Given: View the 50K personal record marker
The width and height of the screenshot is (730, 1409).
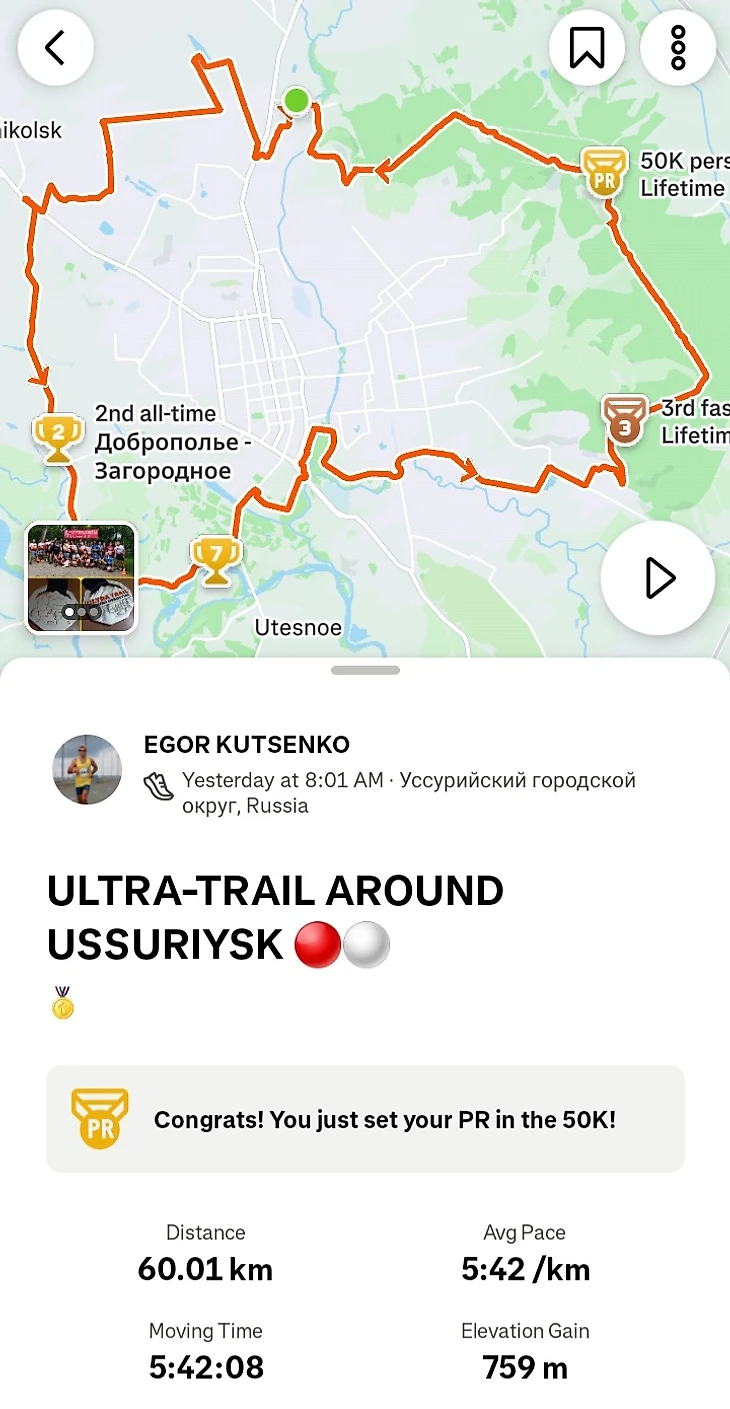Looking at the screenshot, I should [603, 173].
